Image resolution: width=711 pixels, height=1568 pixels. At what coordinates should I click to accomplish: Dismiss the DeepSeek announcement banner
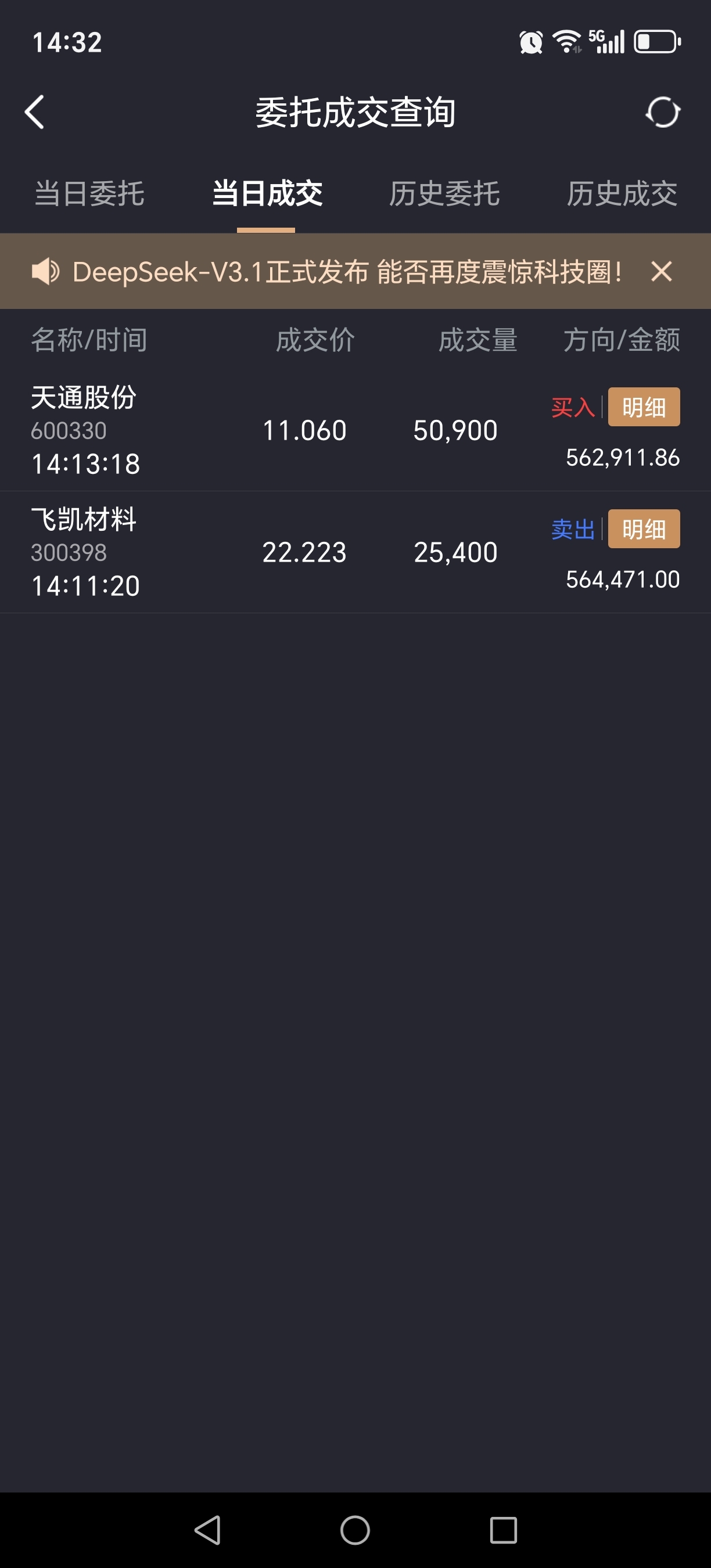[661, 271]
